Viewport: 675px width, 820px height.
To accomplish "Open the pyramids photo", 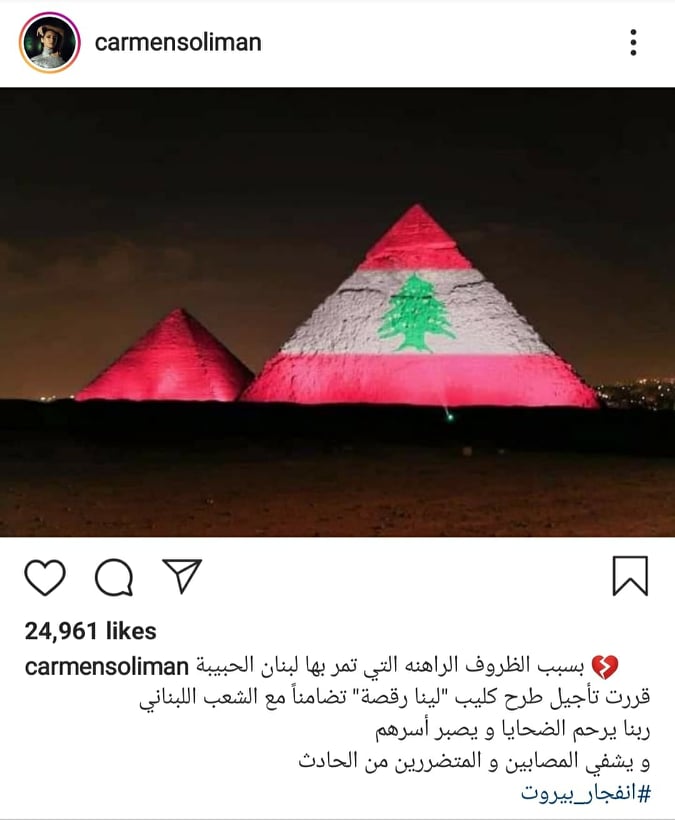I will tap(337, 312).
